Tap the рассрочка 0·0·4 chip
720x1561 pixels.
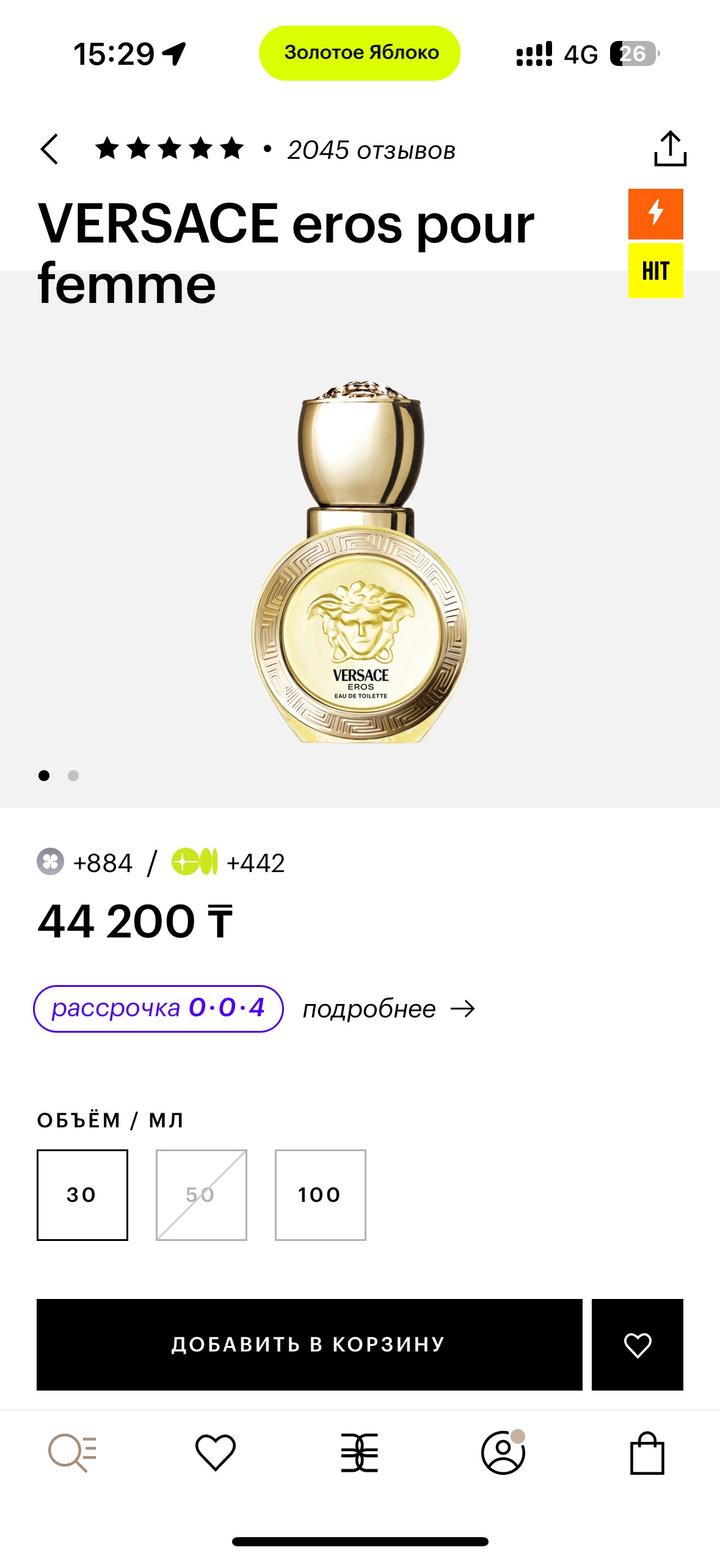[158, 1008]
